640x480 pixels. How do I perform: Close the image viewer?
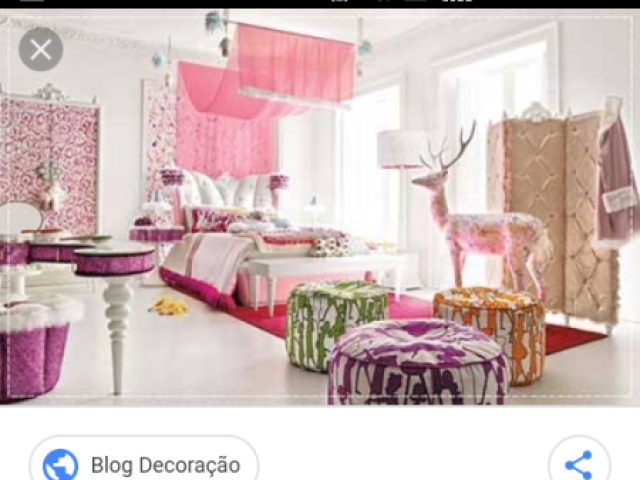pyautogui.click(x=41, y=49)
